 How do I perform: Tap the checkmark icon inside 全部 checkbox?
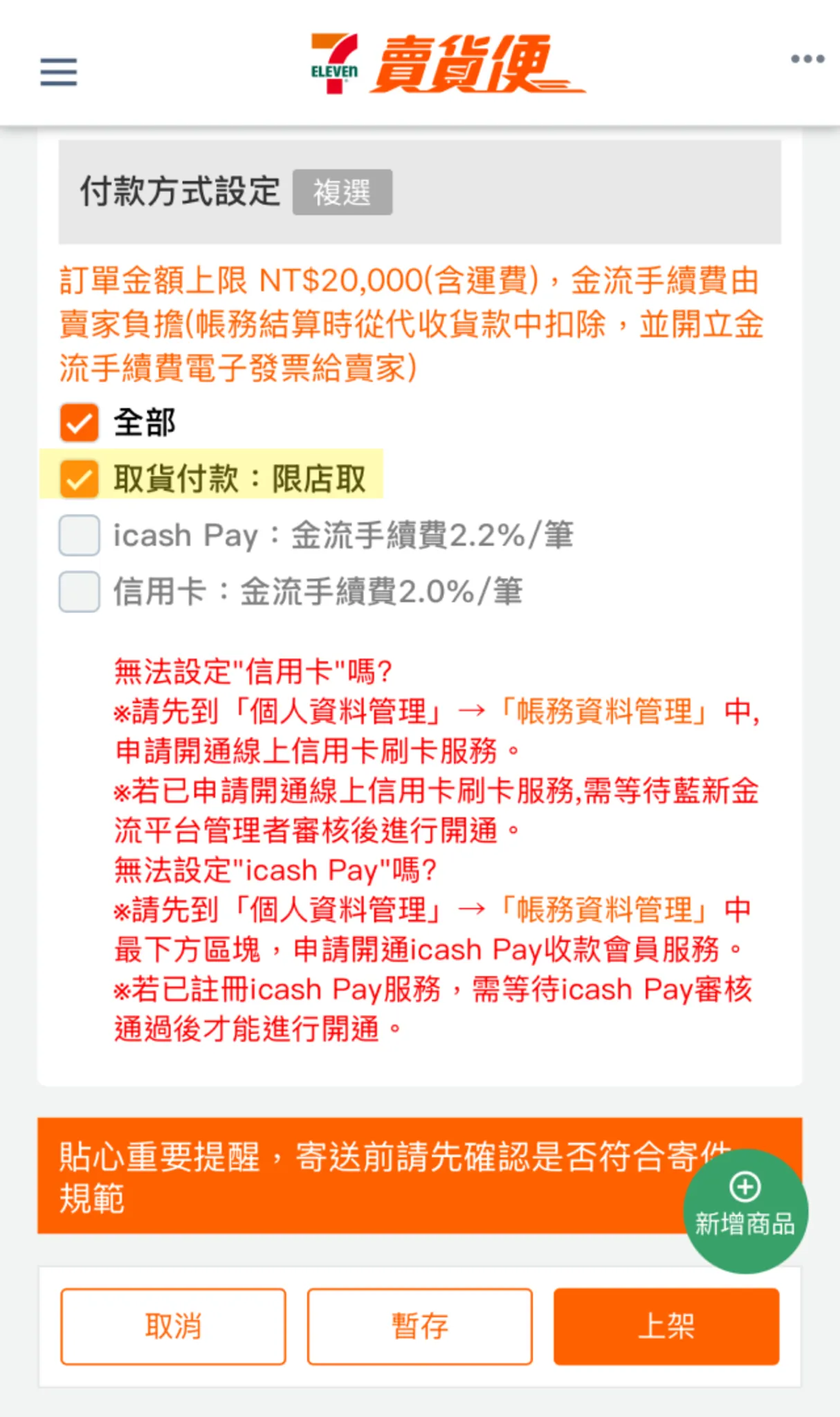click(78, 423)
